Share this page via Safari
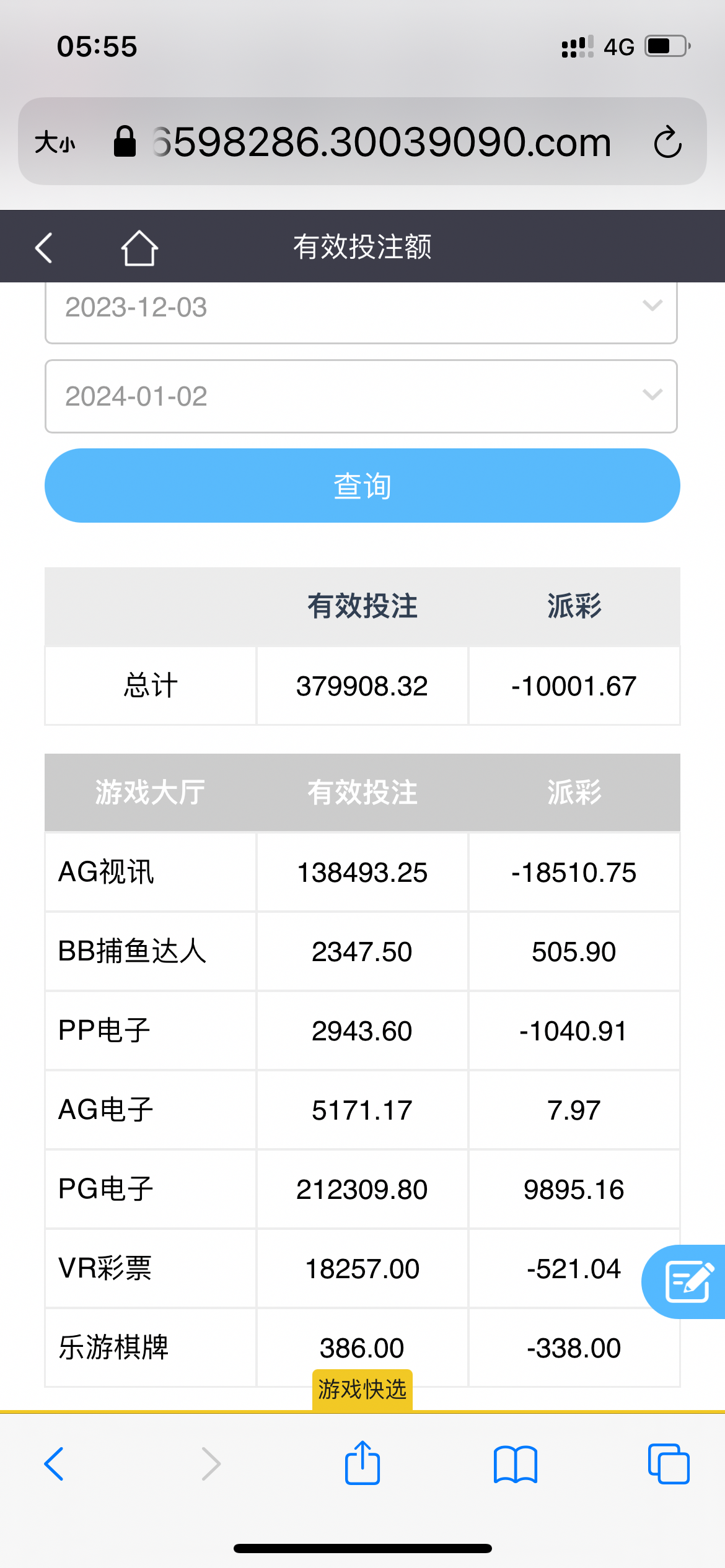725x1568 pixels. (x=362, y=1463)
